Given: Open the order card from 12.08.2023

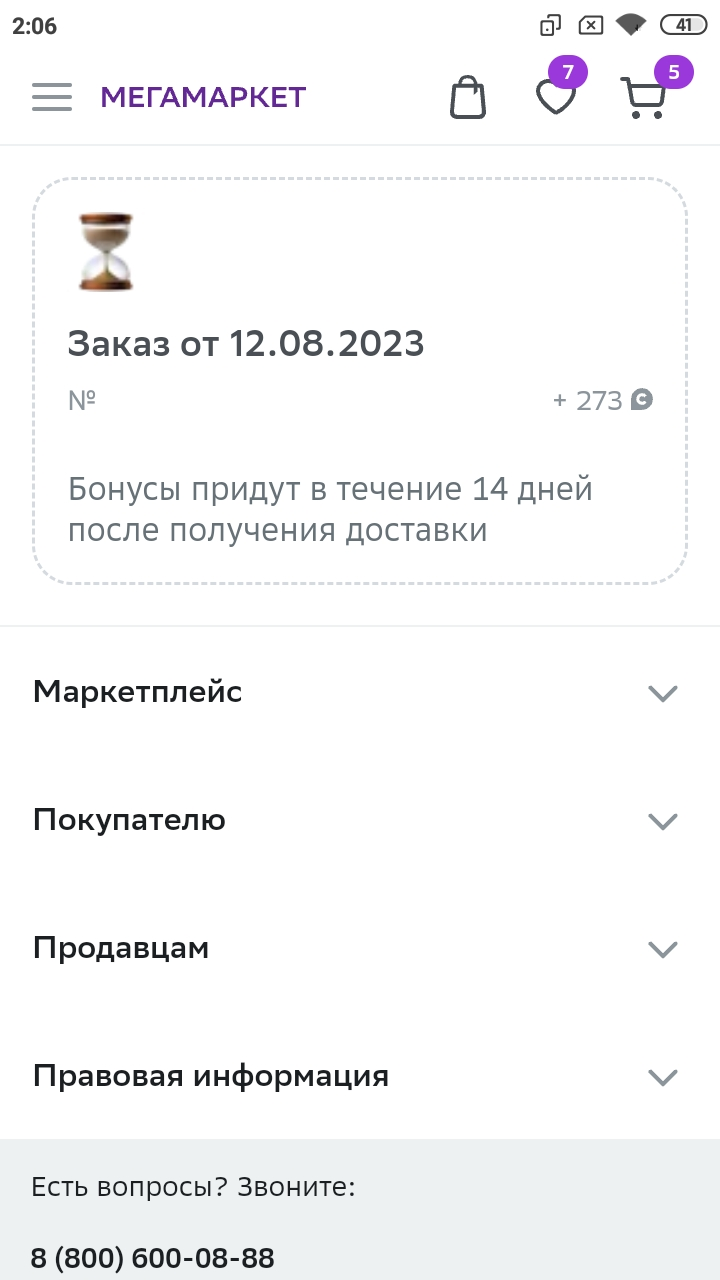Looking at the screenshot, I should pyautogui.click(x=360, y=381).
